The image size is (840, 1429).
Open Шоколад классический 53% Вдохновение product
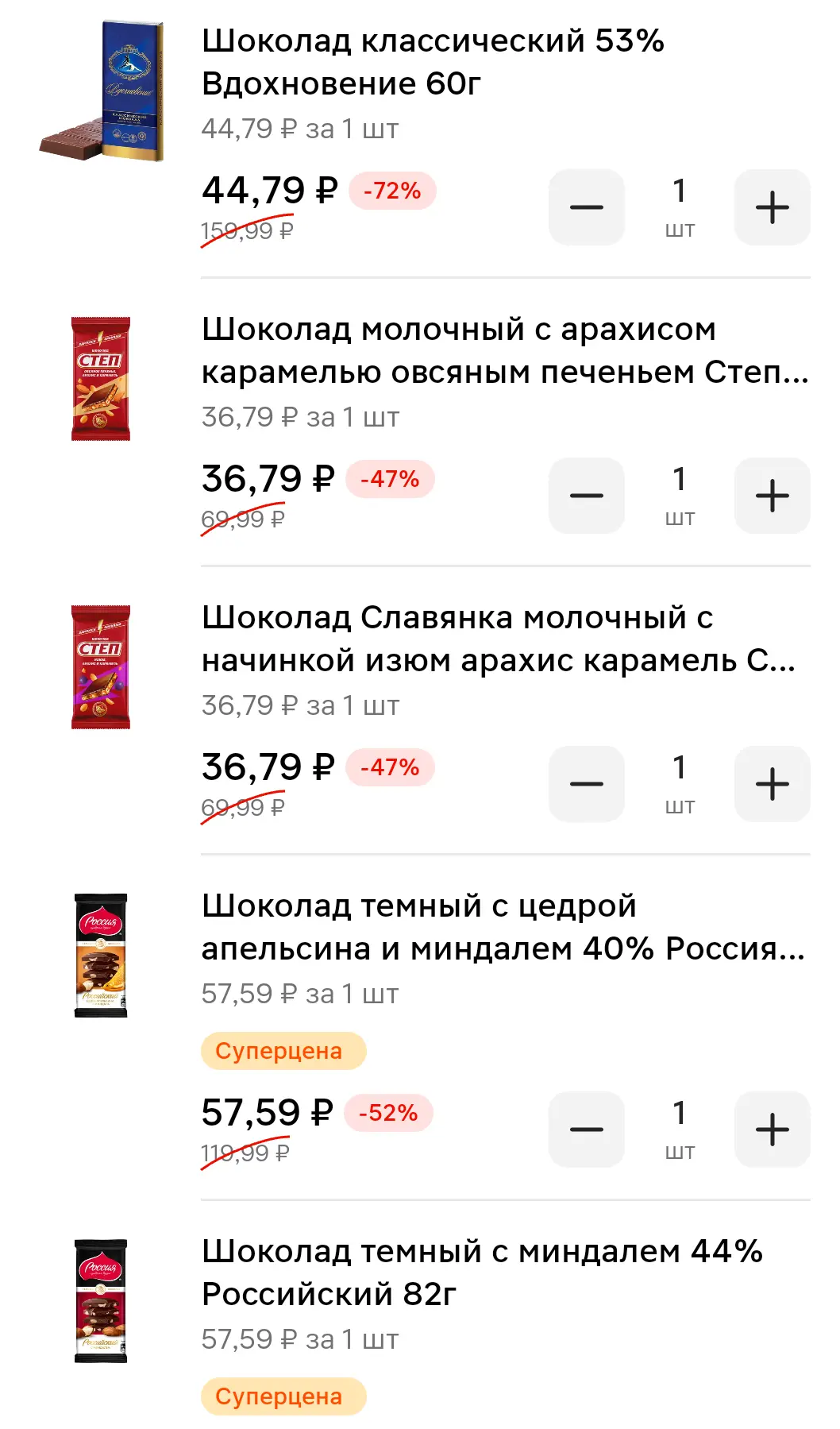coord(433,62)
